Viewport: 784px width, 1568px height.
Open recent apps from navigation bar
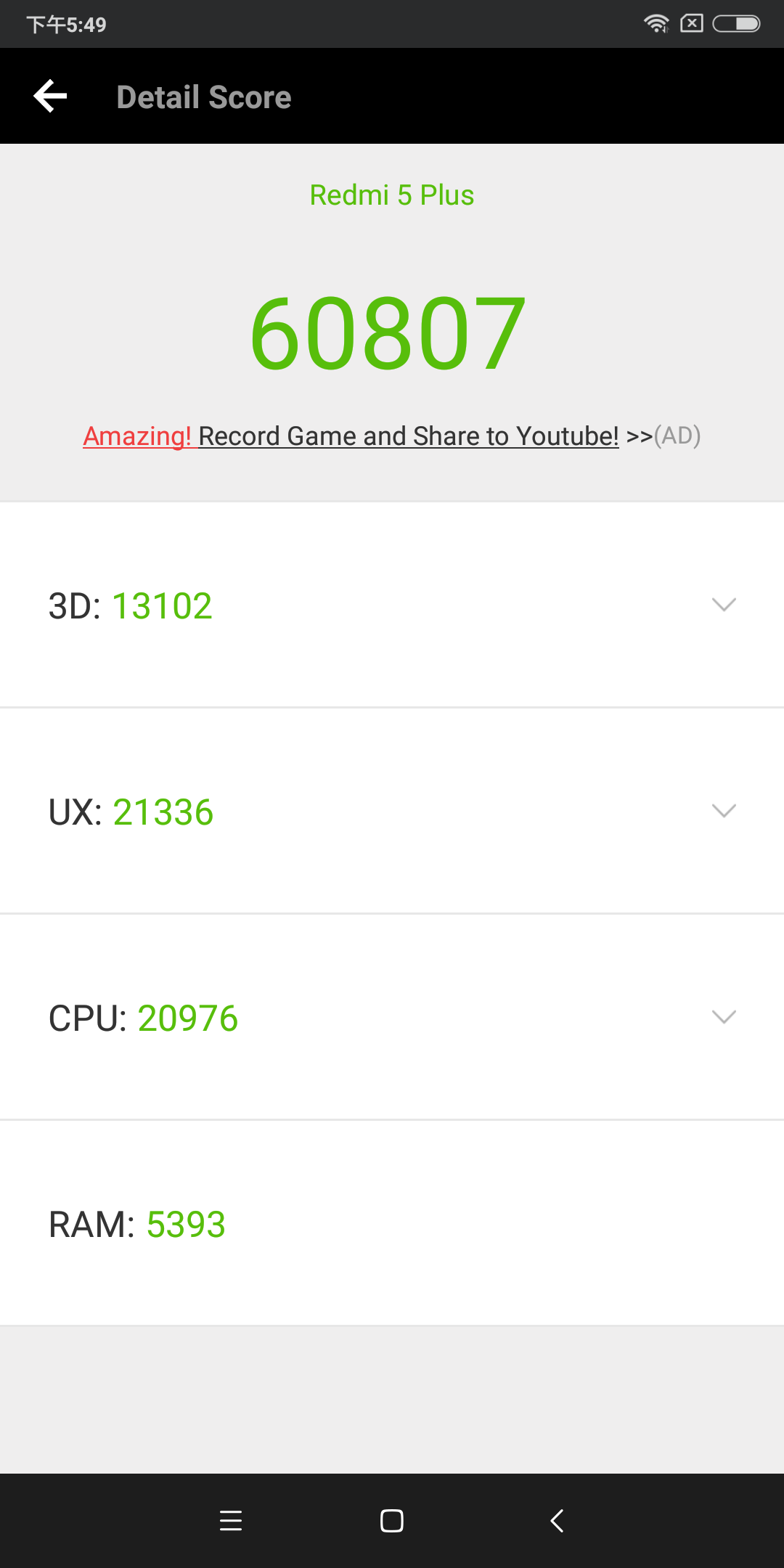(231, 1521)
